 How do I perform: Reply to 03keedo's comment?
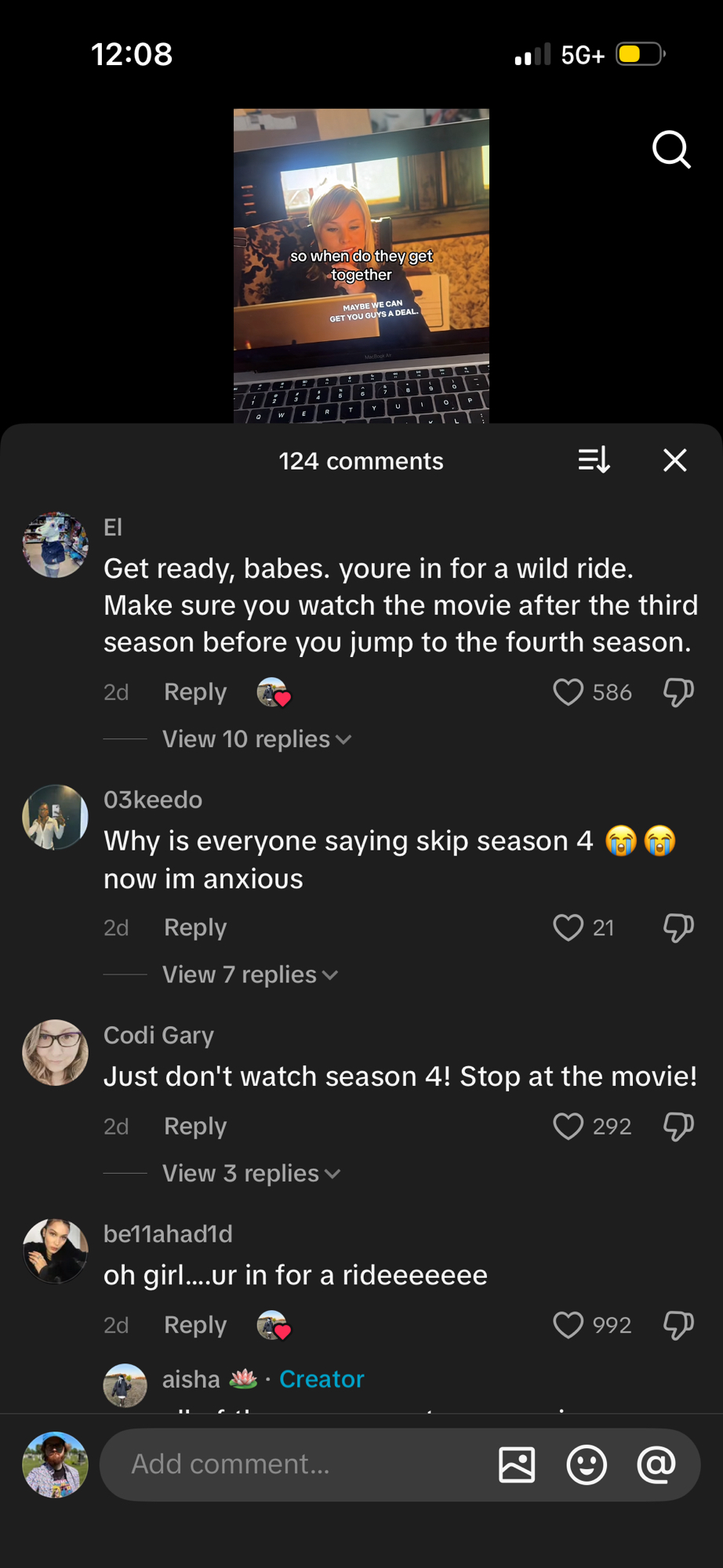[195, 927]
